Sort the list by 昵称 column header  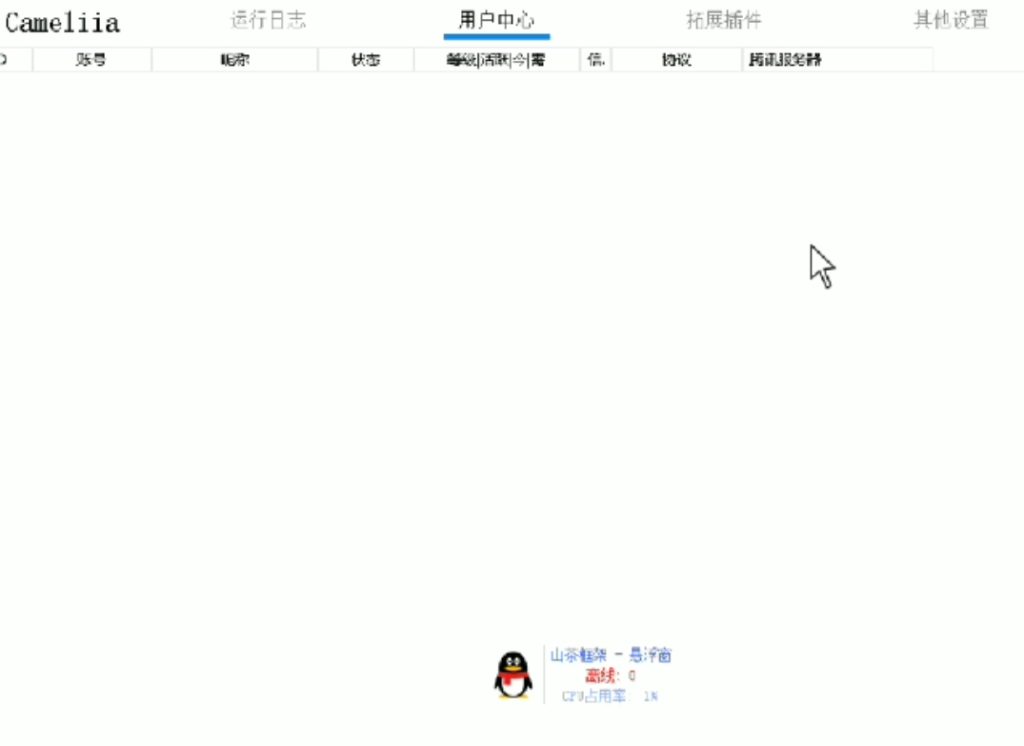click(235, 60)
